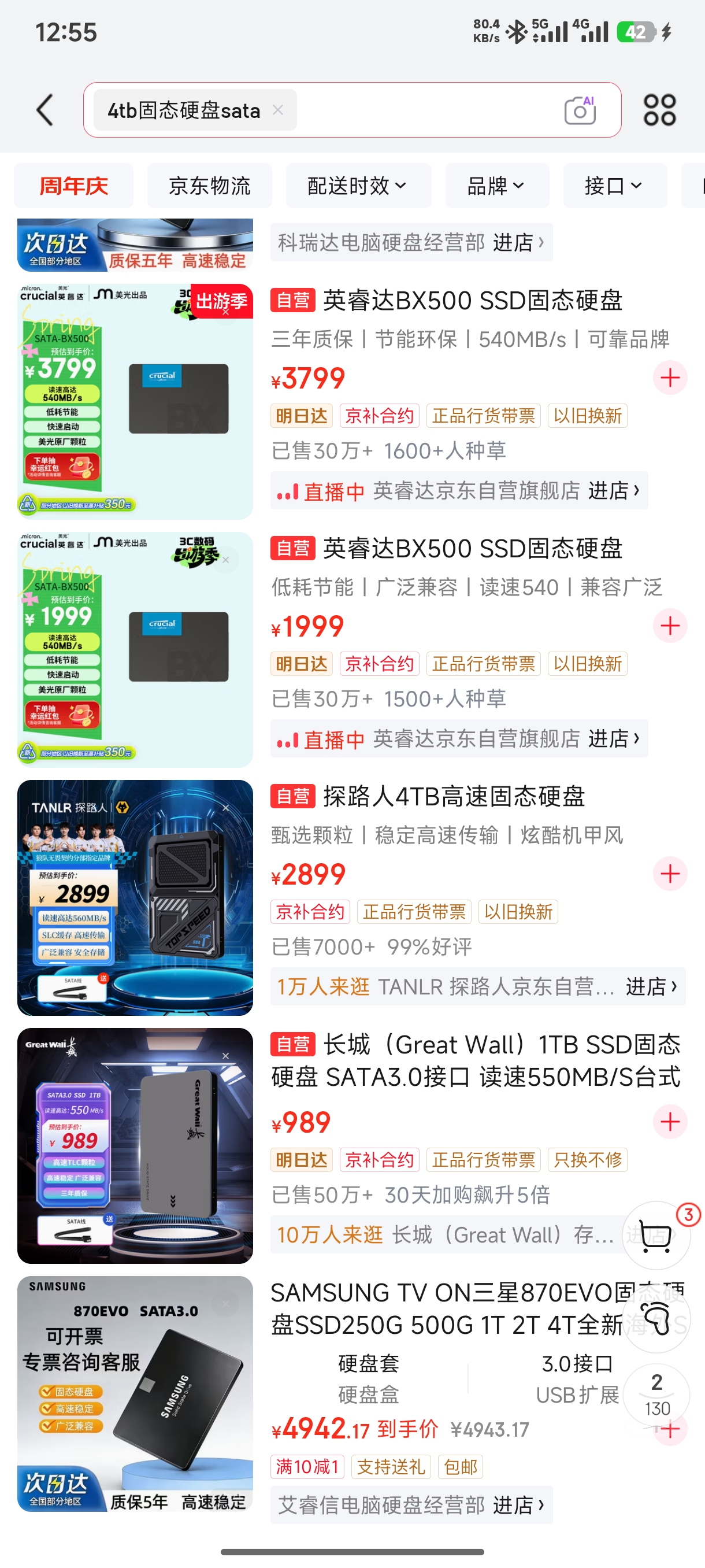Switch to the 周年庆 filter tab
The height and width of the screenshot is (1568, 705).
[x=73, y=186]
